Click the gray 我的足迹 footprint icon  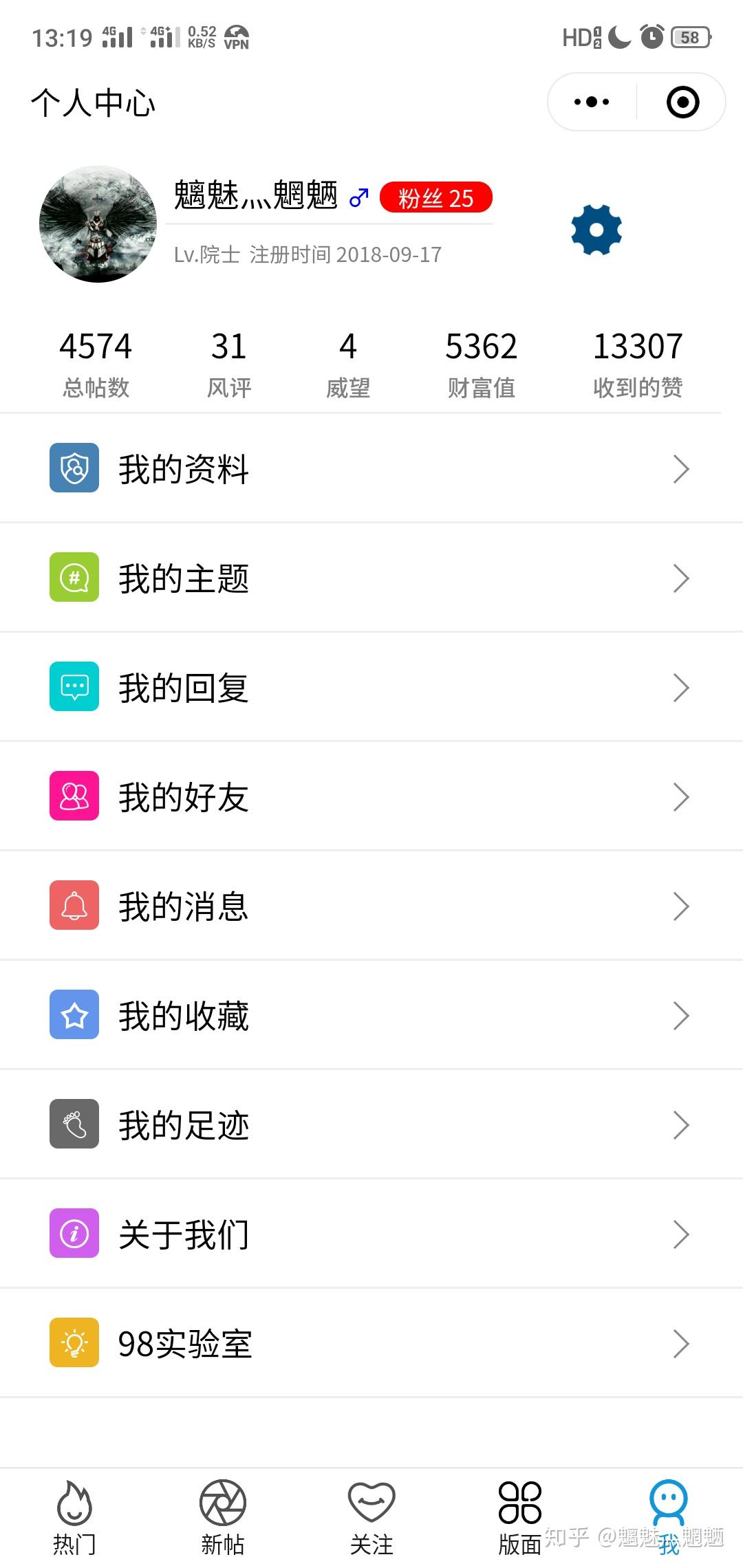click(x=74, y=1124)
